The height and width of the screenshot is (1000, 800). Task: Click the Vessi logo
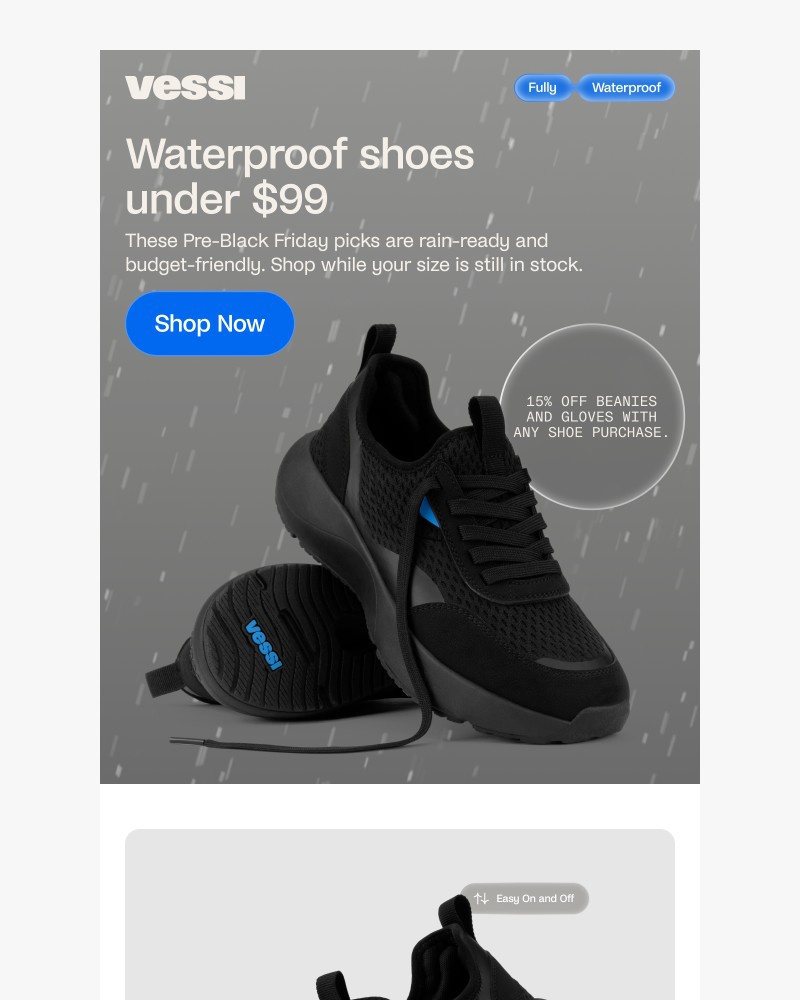tap(185, 87)
